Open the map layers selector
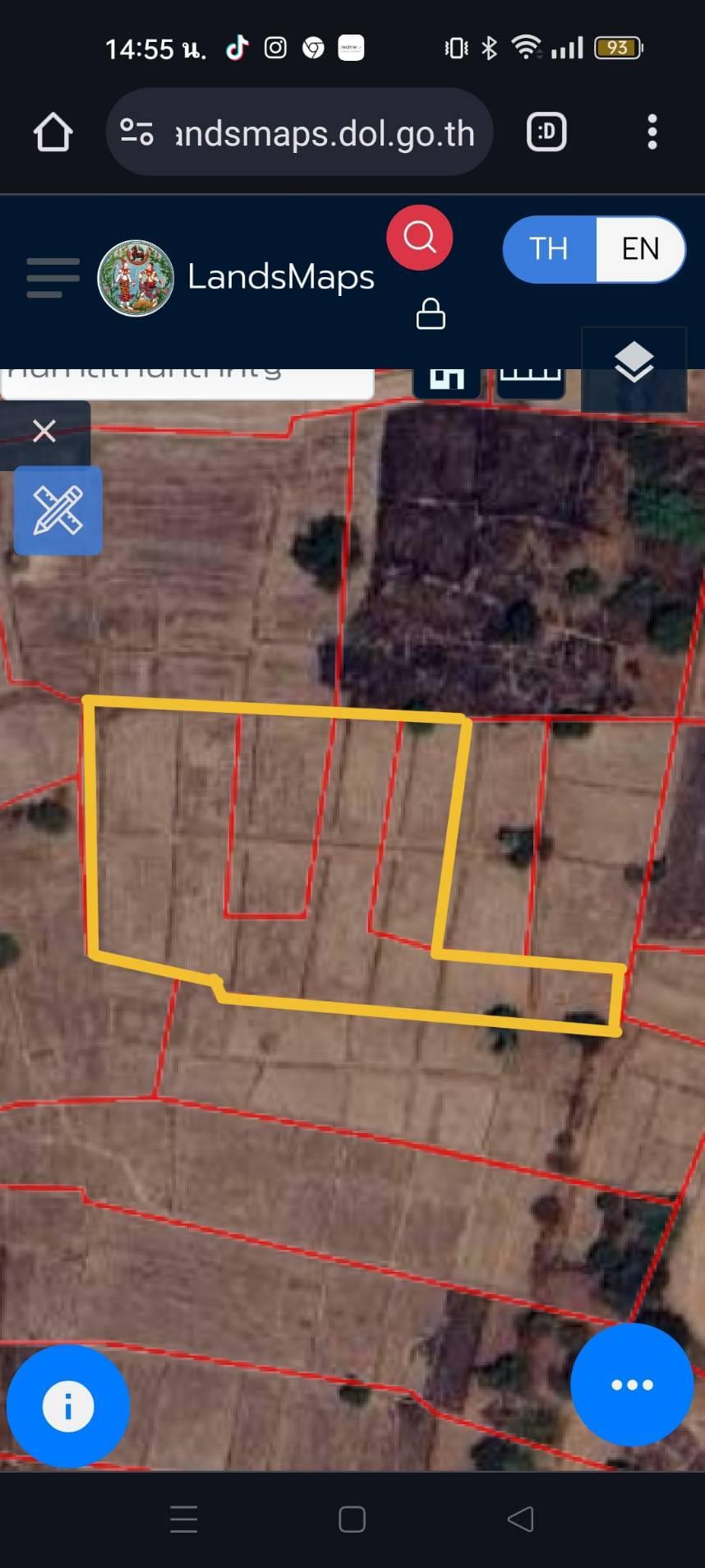705x1568 pixels. point(634,363)
